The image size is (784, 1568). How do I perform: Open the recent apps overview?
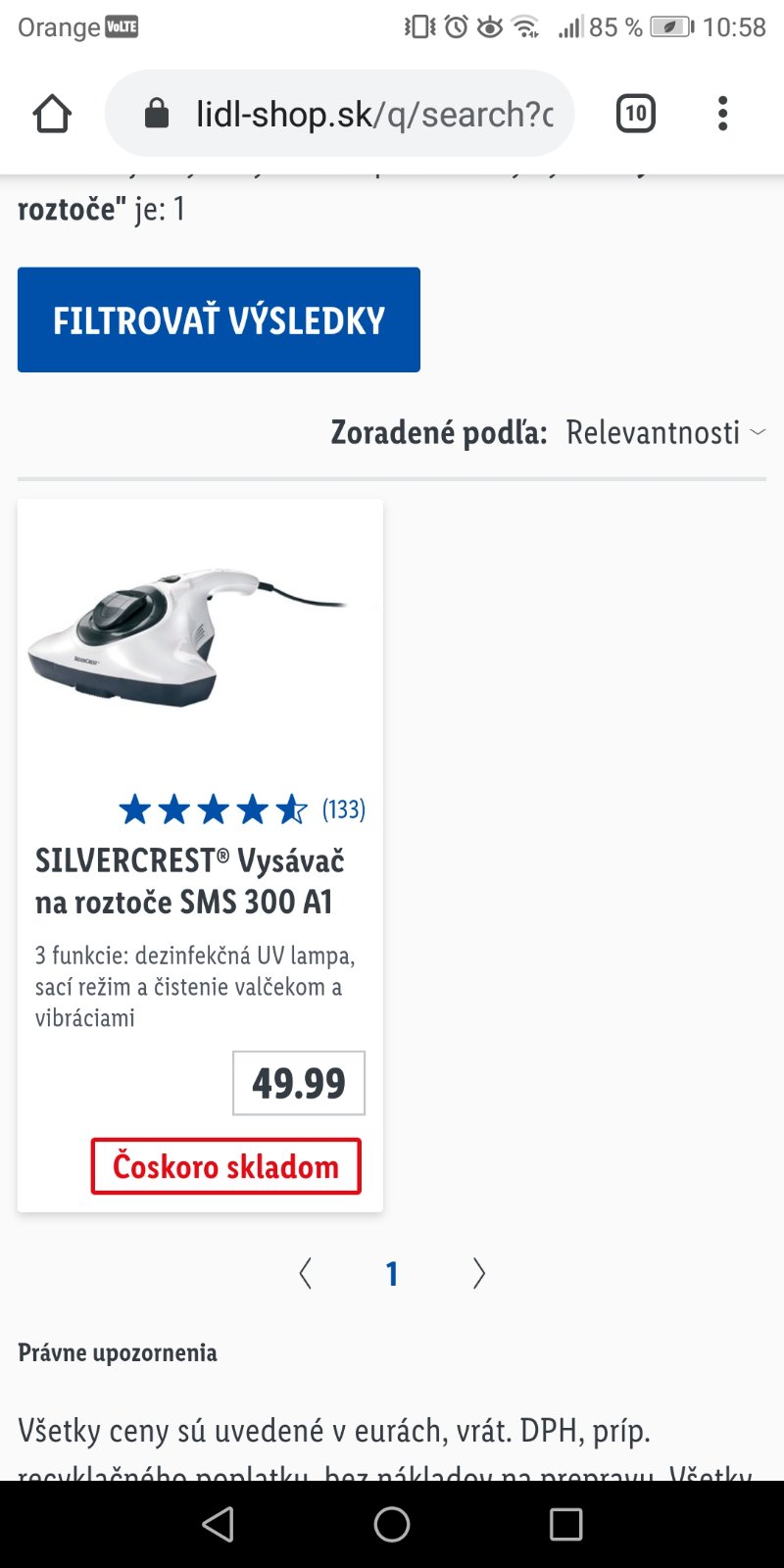[565, 1524]
